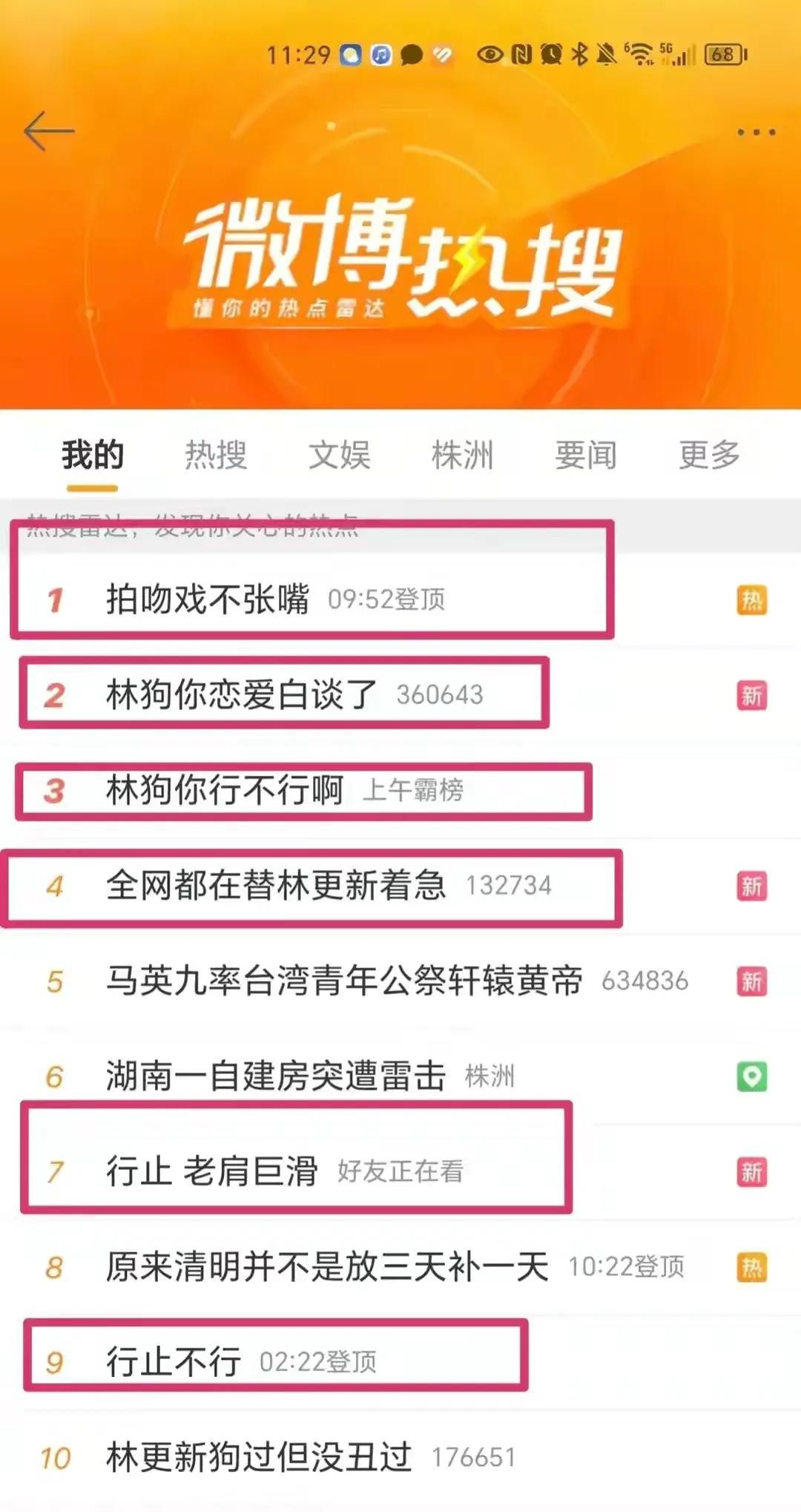This screenshot has width=801, height=1512.
Task: View the topic 林狗你行不行啊
Action: [224, 790]
